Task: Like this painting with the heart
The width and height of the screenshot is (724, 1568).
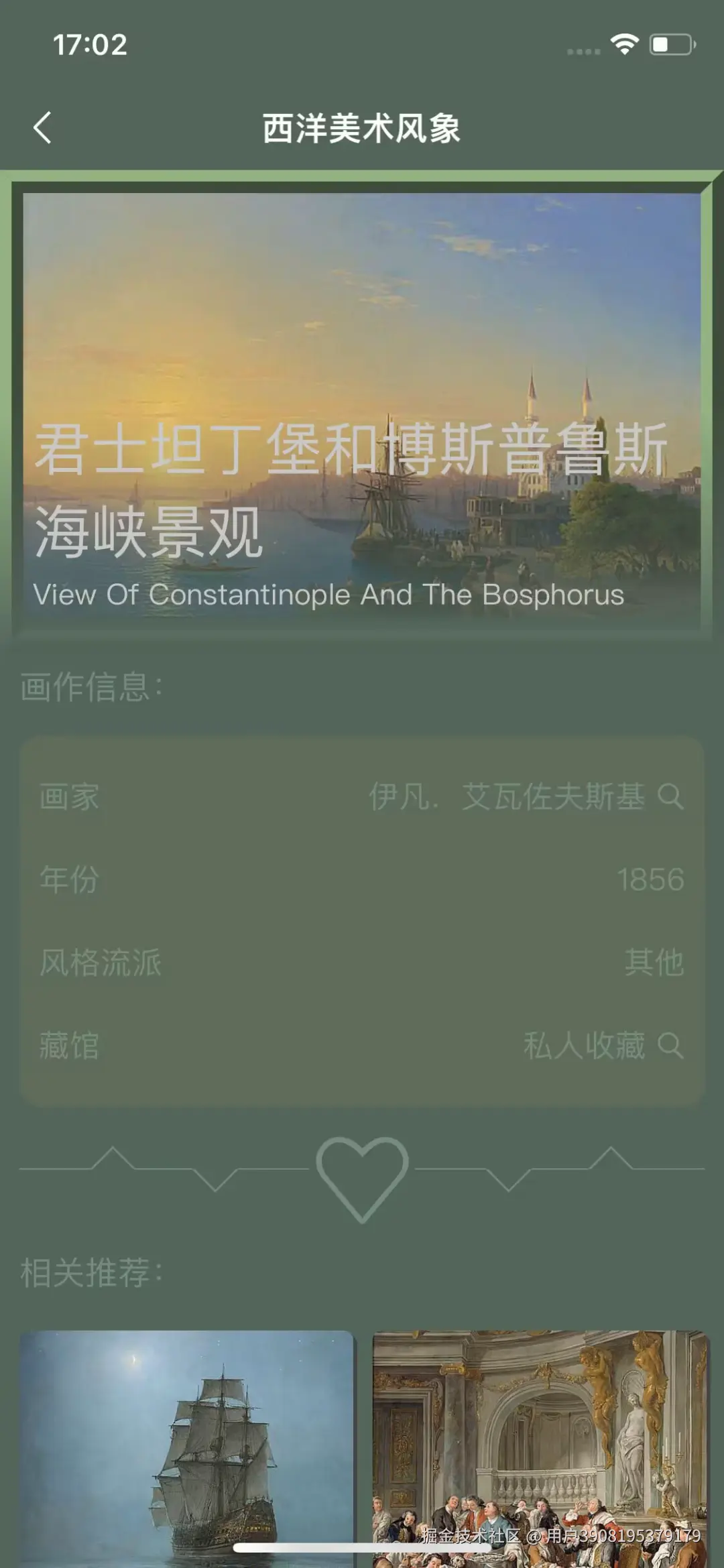Action: click(x=362, y=1178)
